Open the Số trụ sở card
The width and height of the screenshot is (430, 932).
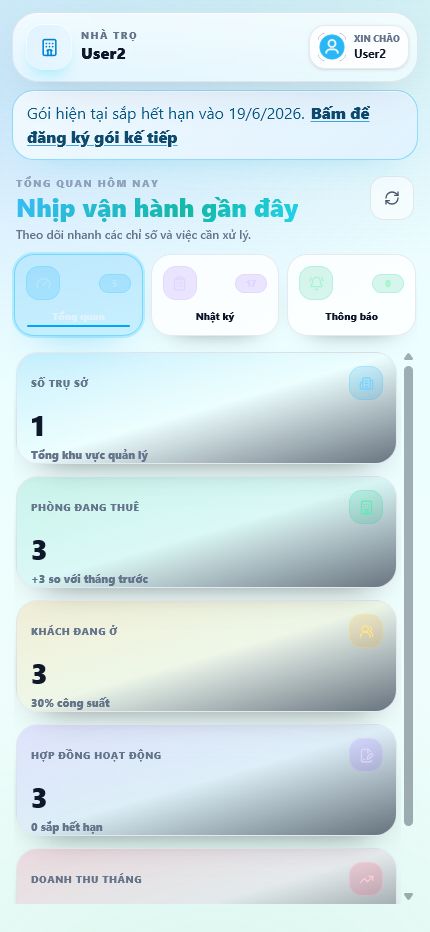206,408
